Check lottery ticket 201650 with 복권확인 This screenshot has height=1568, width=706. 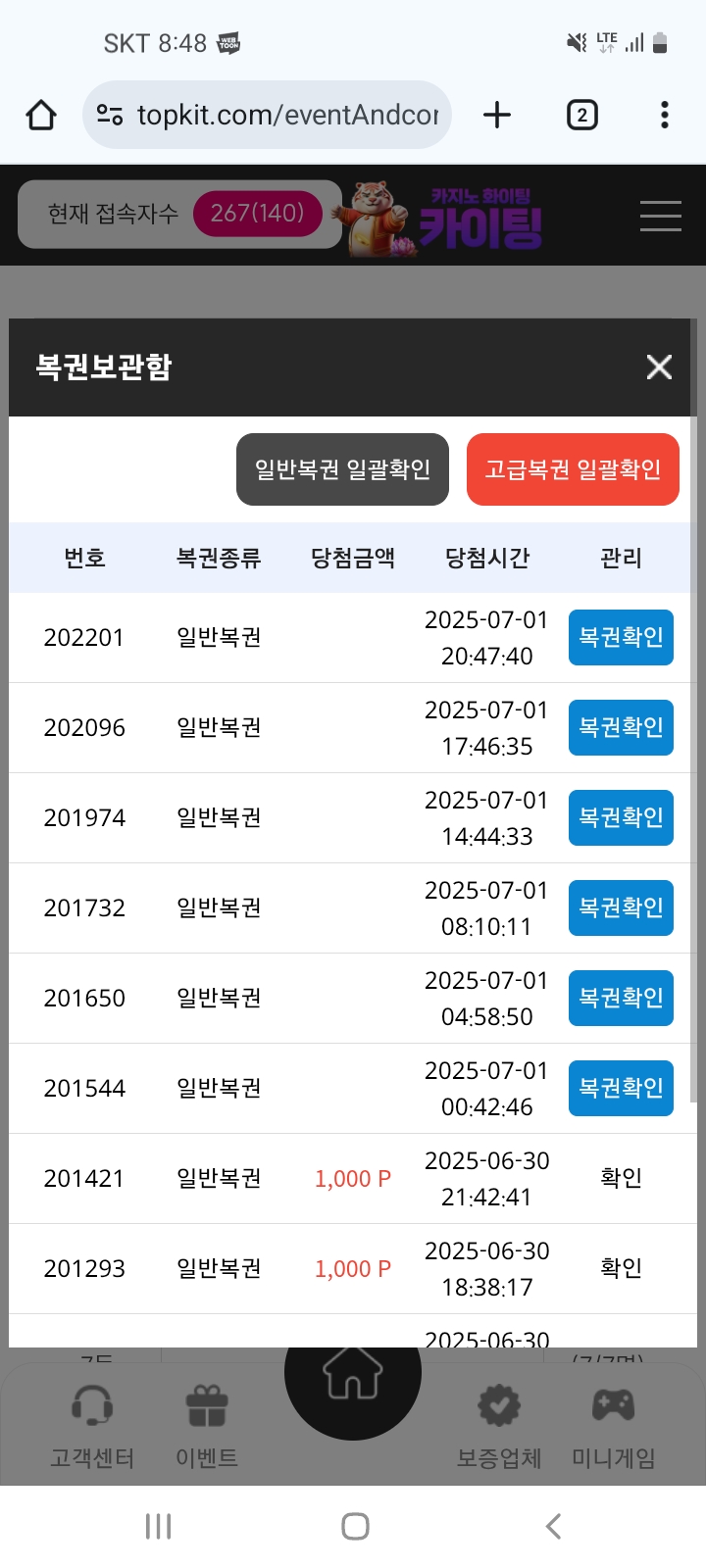tap(621, 998)
